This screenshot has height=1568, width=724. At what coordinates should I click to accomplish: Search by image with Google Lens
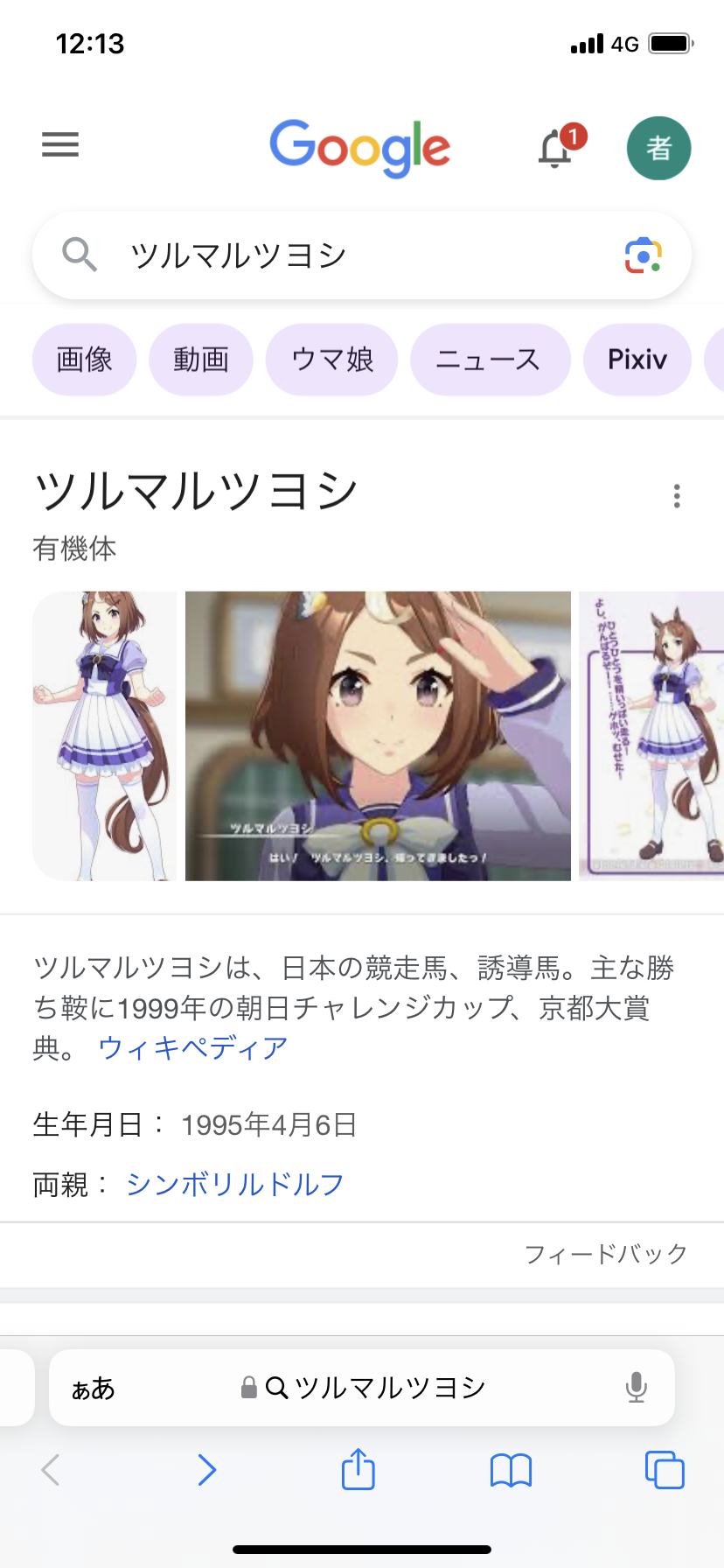click(x=643, y=255)
